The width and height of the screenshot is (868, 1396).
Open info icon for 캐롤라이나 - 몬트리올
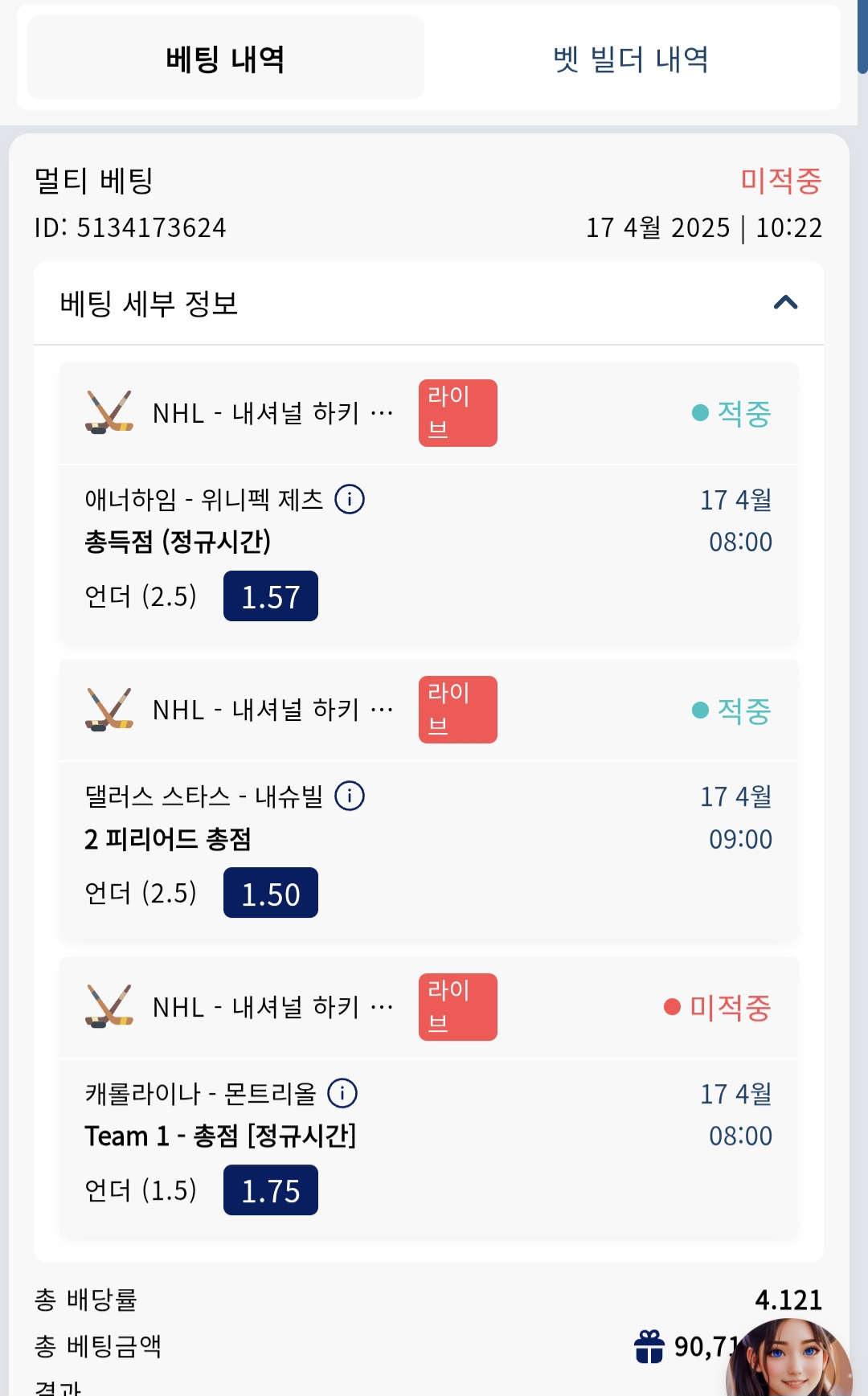click(x=342, y=1093)
